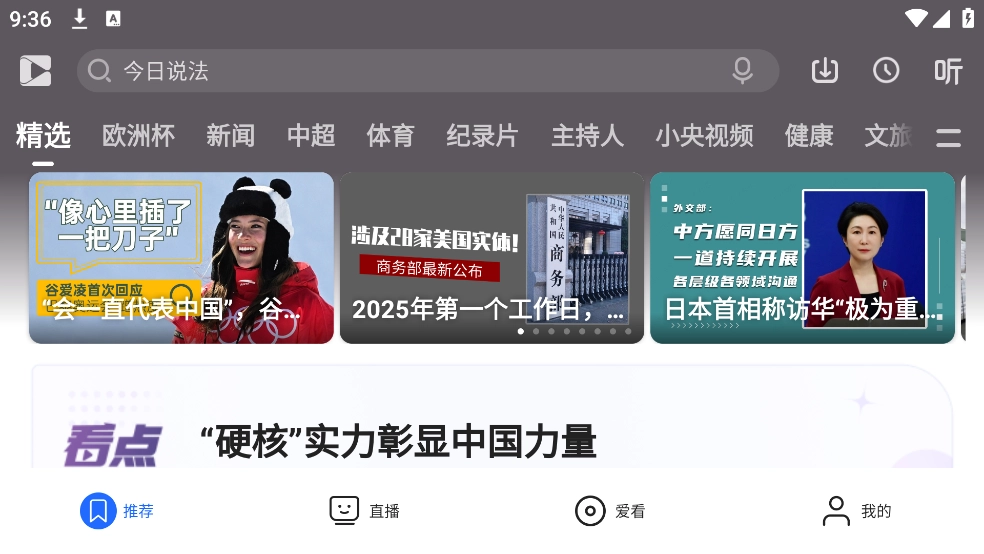The image size is (984, 554).
Task: Go to the 体育 tab
Action: 390,136
